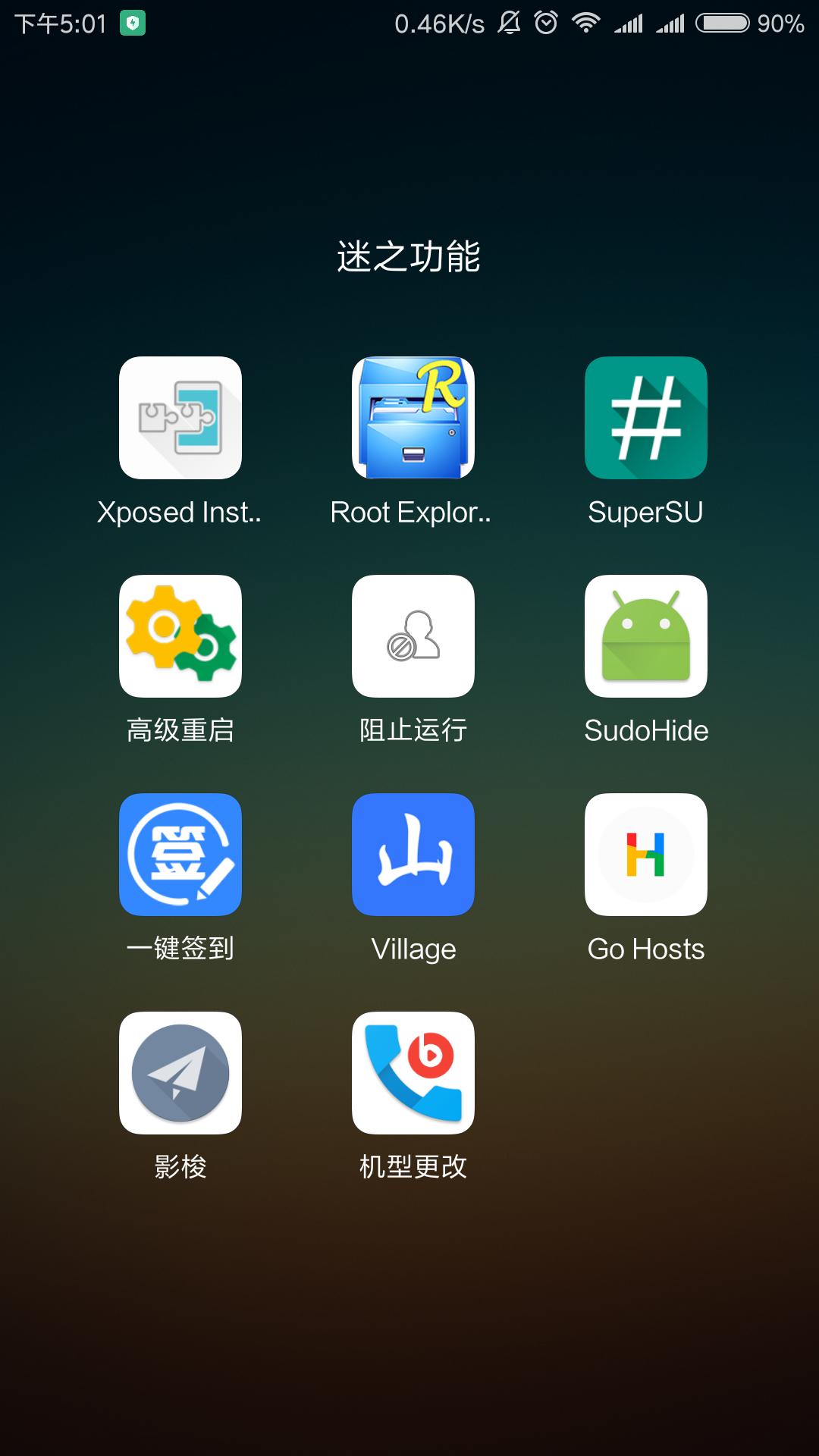The image size is (819, 1456).
Task: Launch Root Explorer
Action: [413, 418]
